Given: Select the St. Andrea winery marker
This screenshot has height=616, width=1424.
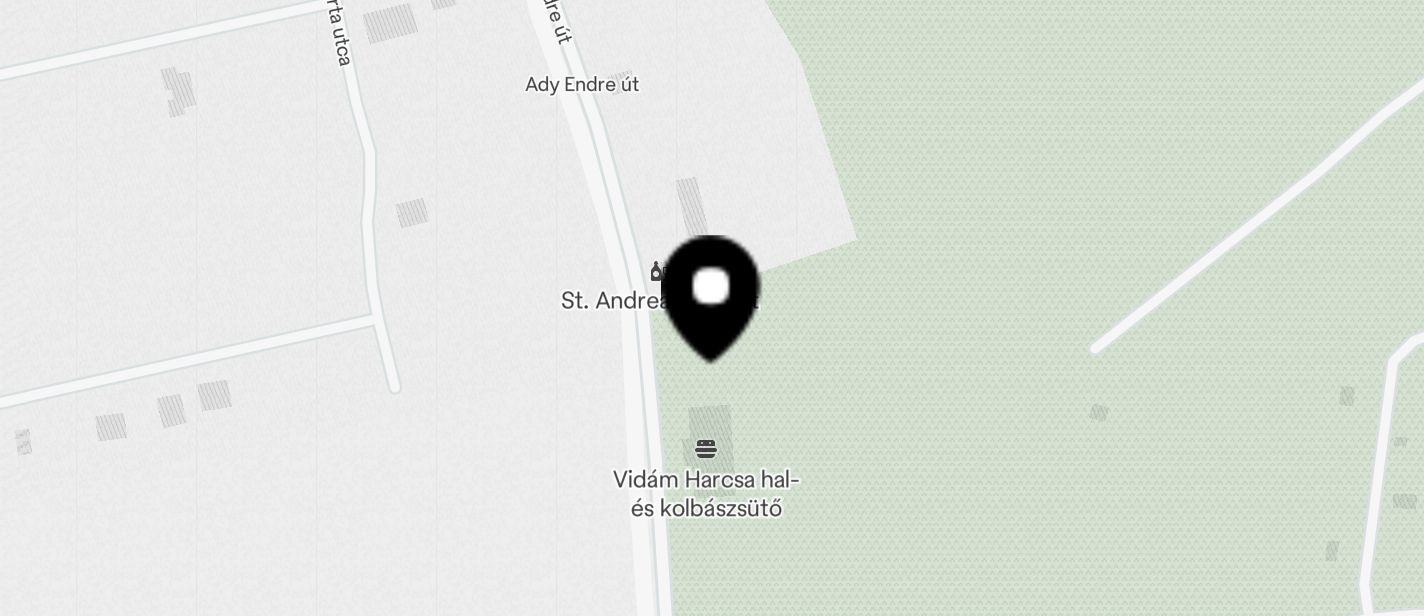Looking at the screenshot, I should (x=657, y=271).
